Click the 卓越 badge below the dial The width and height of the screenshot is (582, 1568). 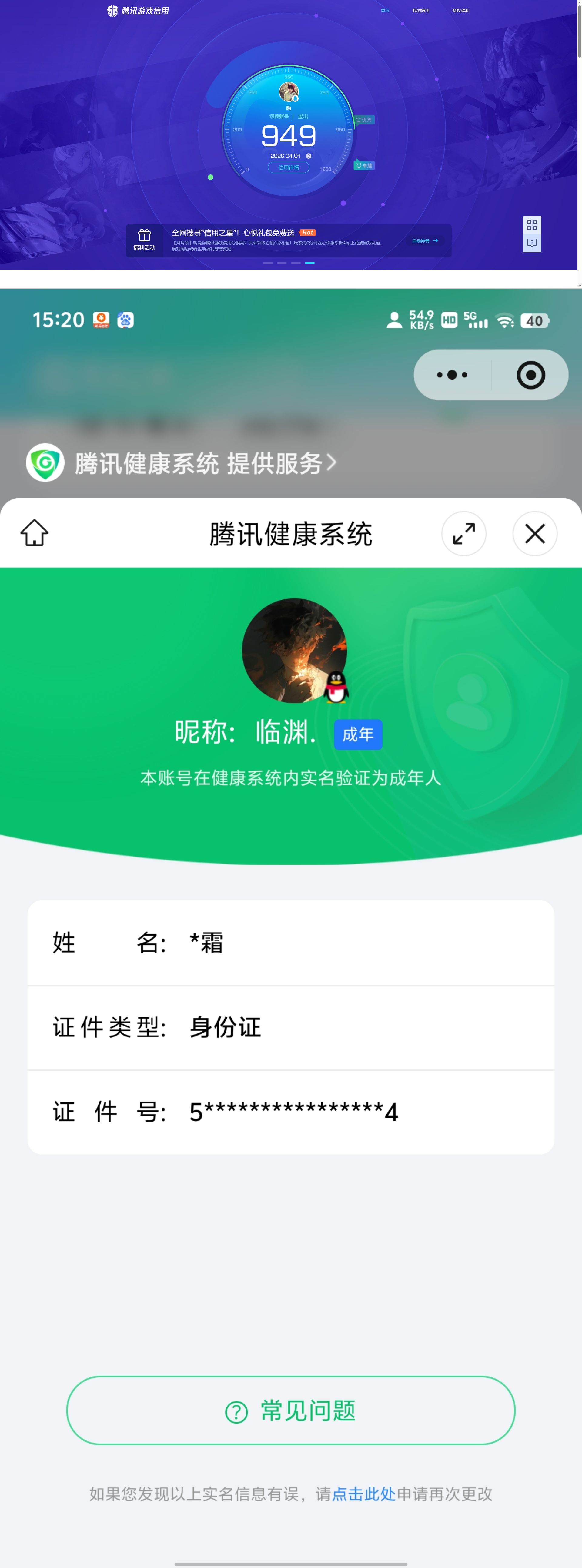pos(364,164)
